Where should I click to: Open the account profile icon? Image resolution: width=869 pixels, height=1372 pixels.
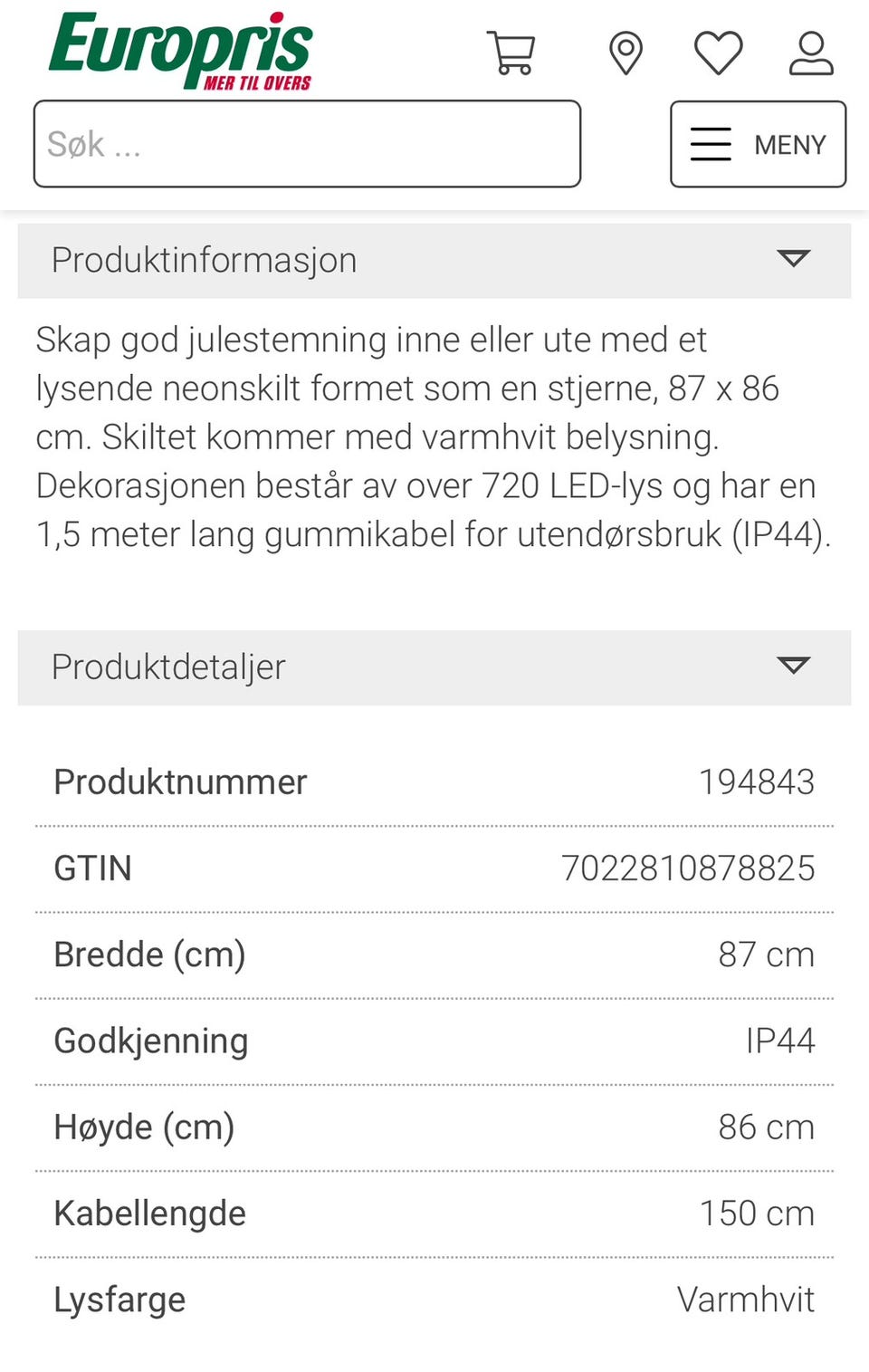(x=811, y=53)
